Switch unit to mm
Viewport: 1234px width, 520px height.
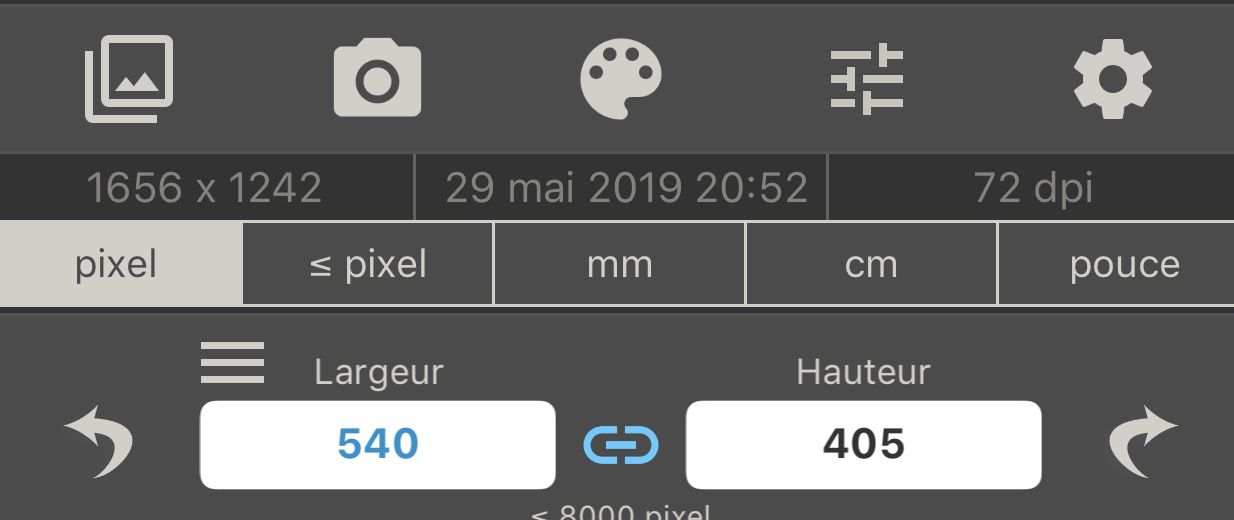[620, 265]
